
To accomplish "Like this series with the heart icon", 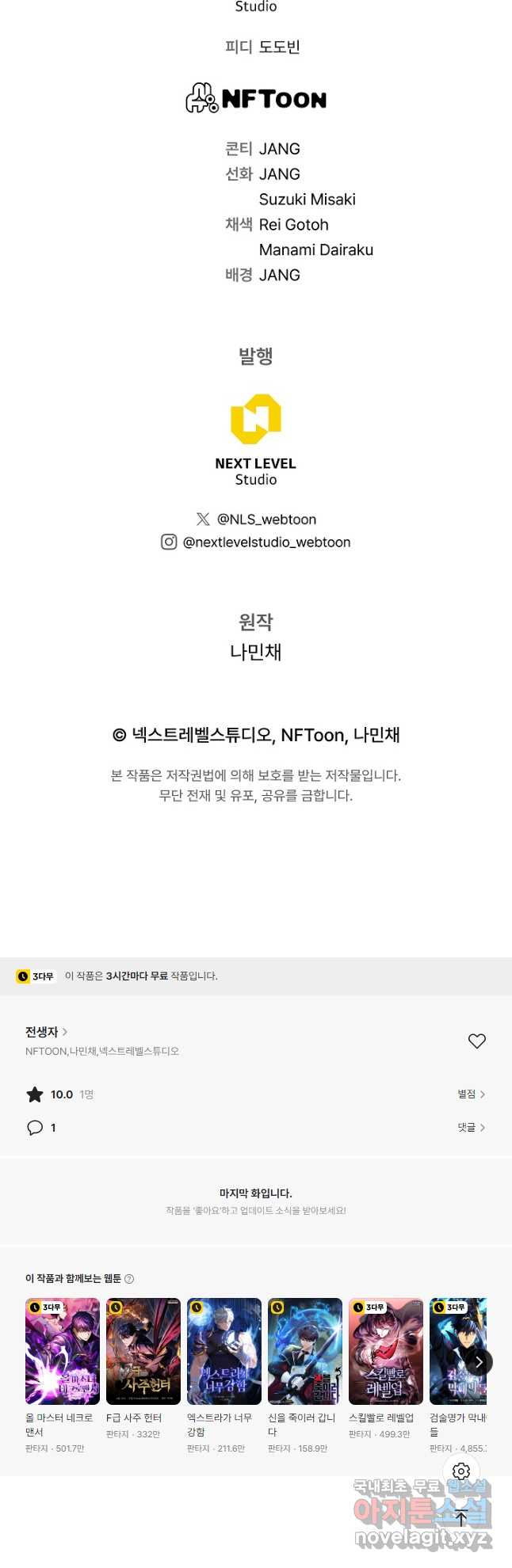I will pyautogui.click(x=476, y=1041).
